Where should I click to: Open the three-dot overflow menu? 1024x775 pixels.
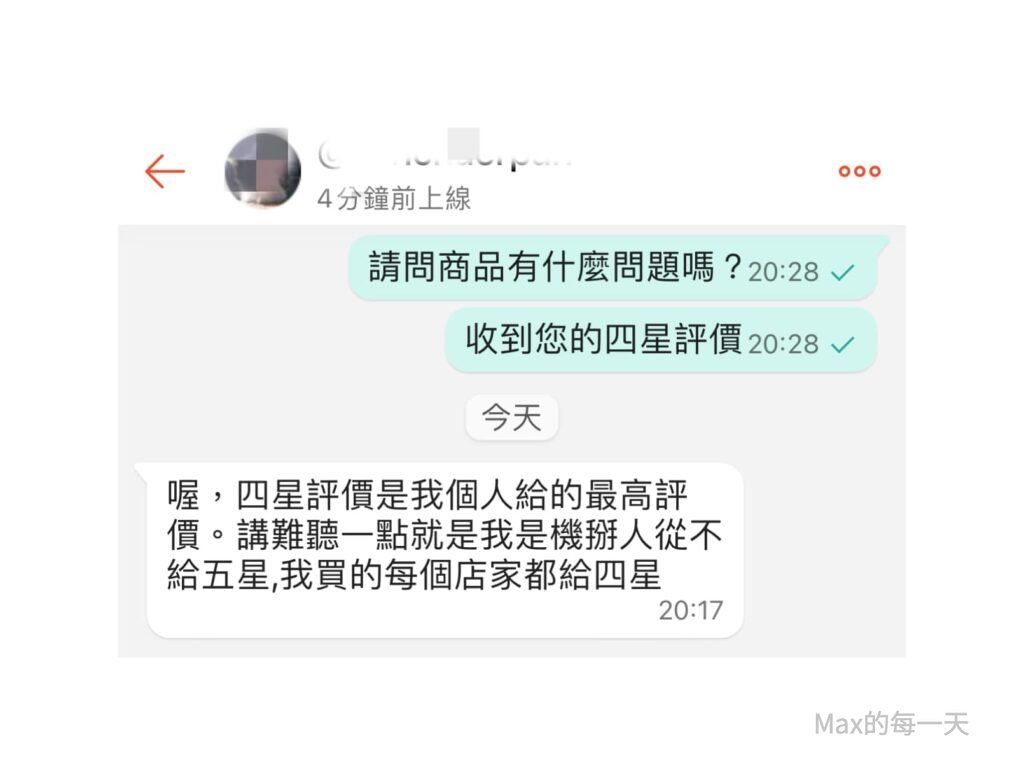(859, 171)
